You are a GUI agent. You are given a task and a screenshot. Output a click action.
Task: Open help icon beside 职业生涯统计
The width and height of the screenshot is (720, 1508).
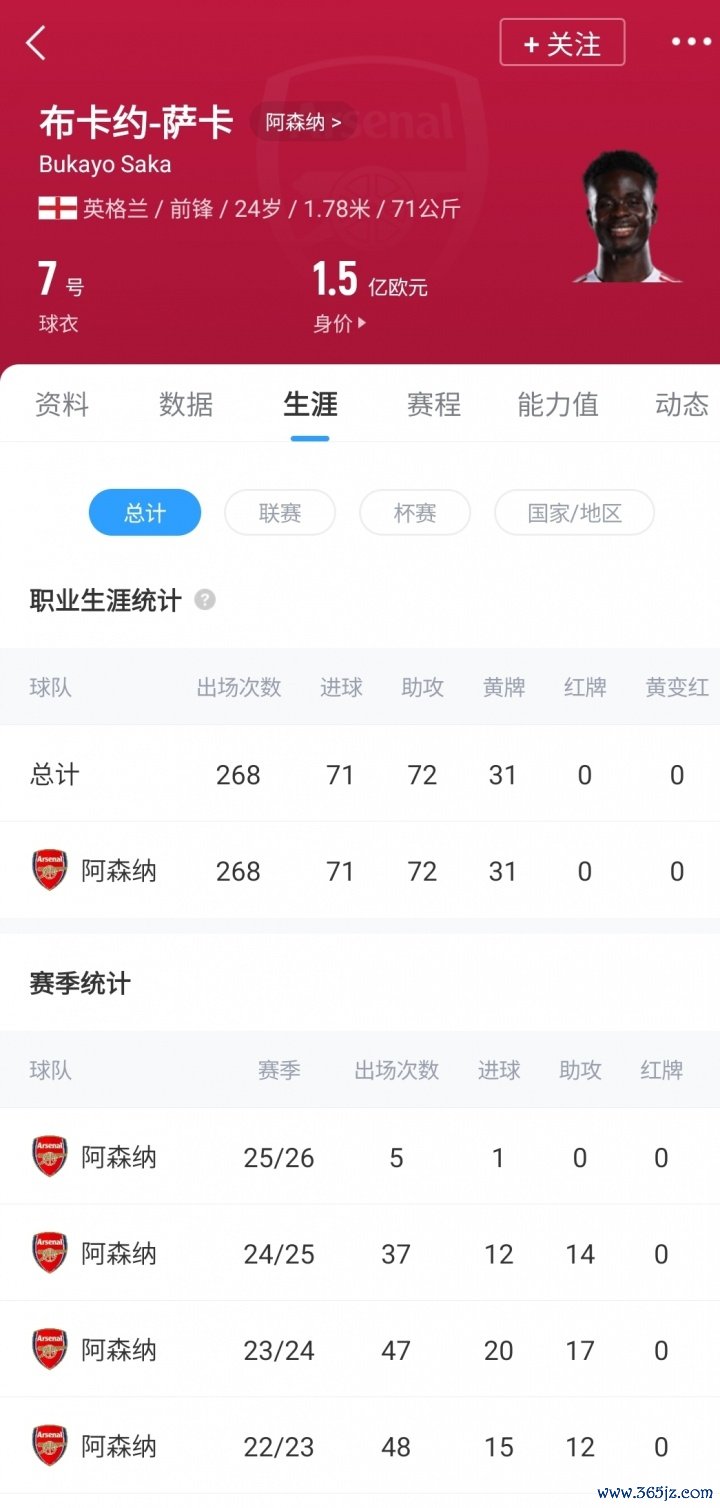[205, 600]
